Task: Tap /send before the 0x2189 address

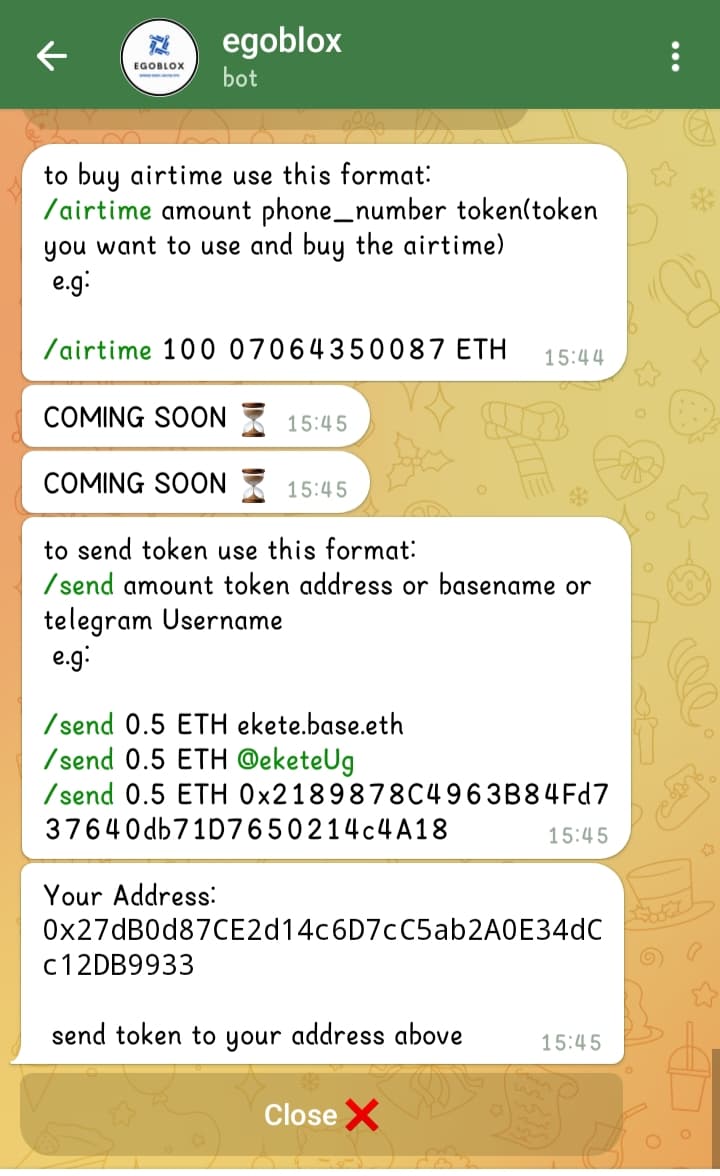Action: (x=79, y=796)
